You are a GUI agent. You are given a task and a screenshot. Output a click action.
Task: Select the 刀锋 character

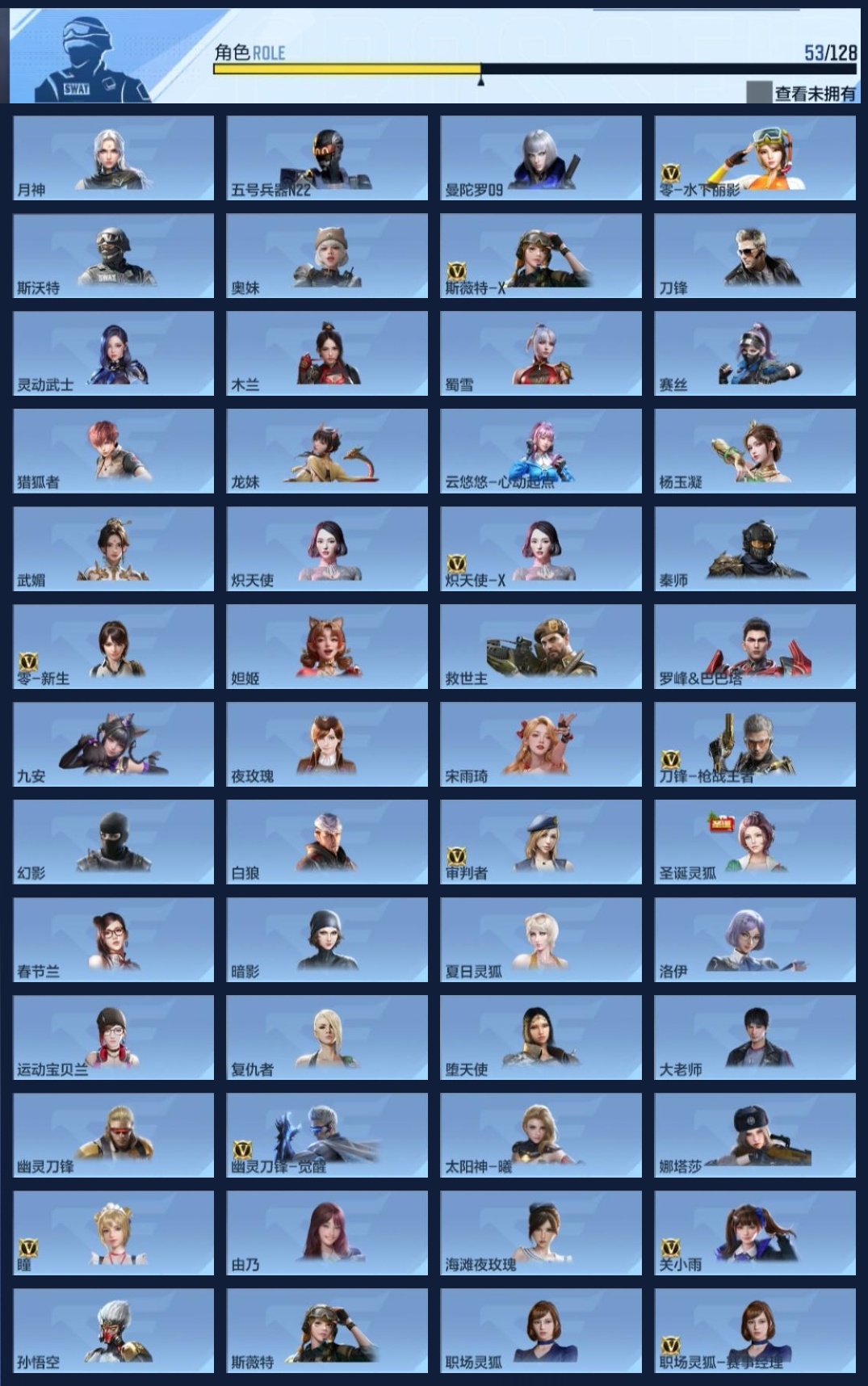tap(755, 256)
